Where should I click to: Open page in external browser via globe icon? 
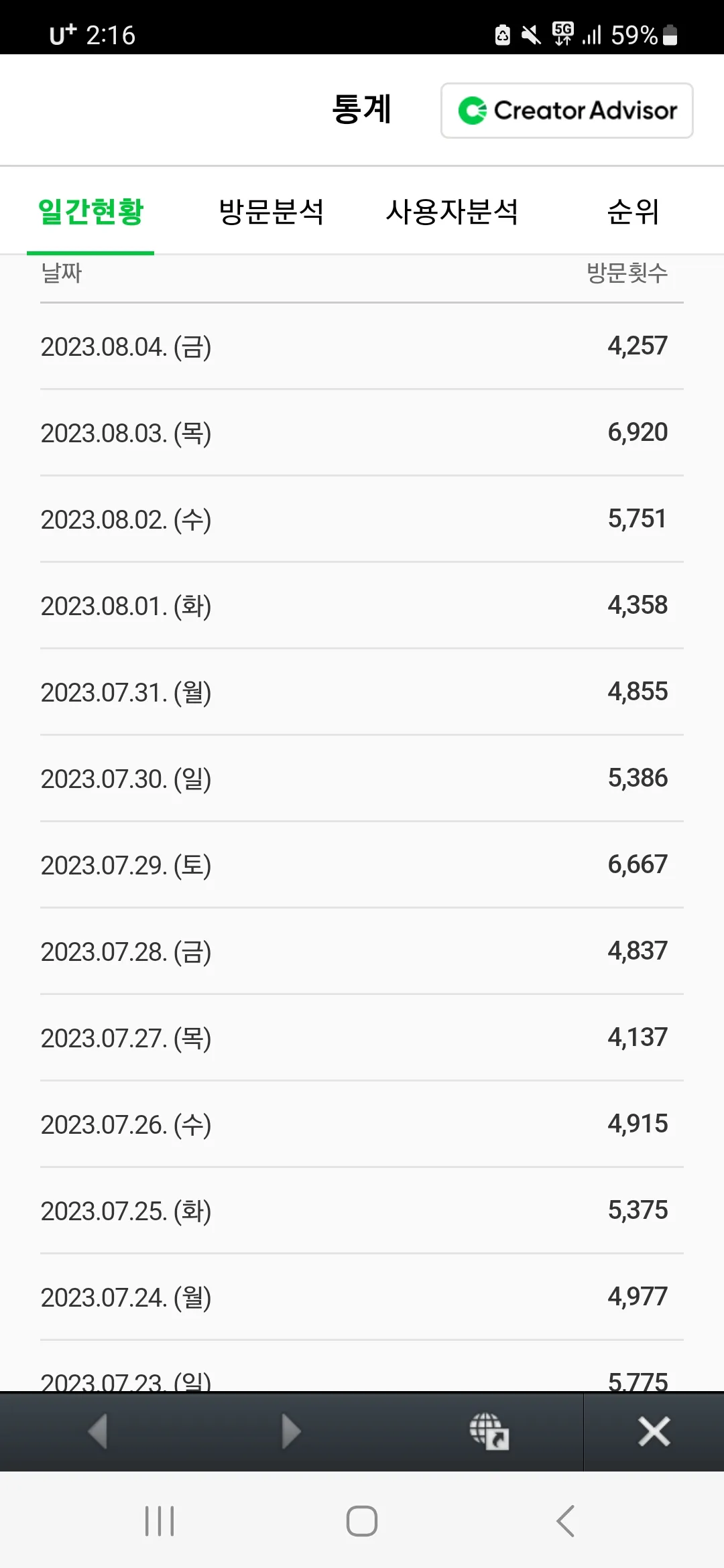(x=489, y=1432)
